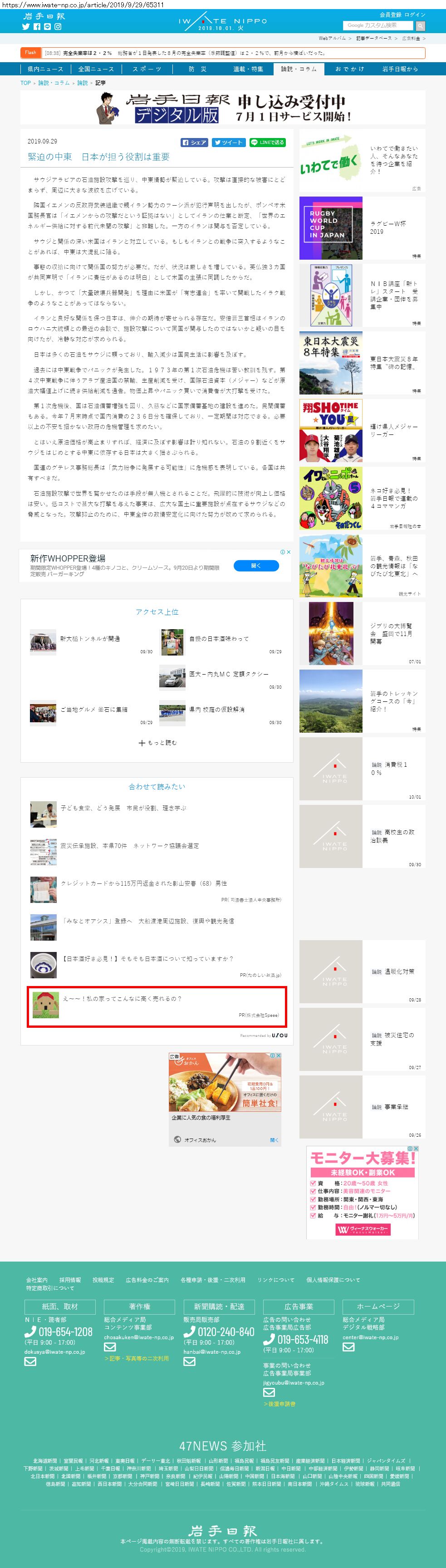Open the Google custom search field
The width and height of the screenshot is (446, 1568).
(378, 25)
